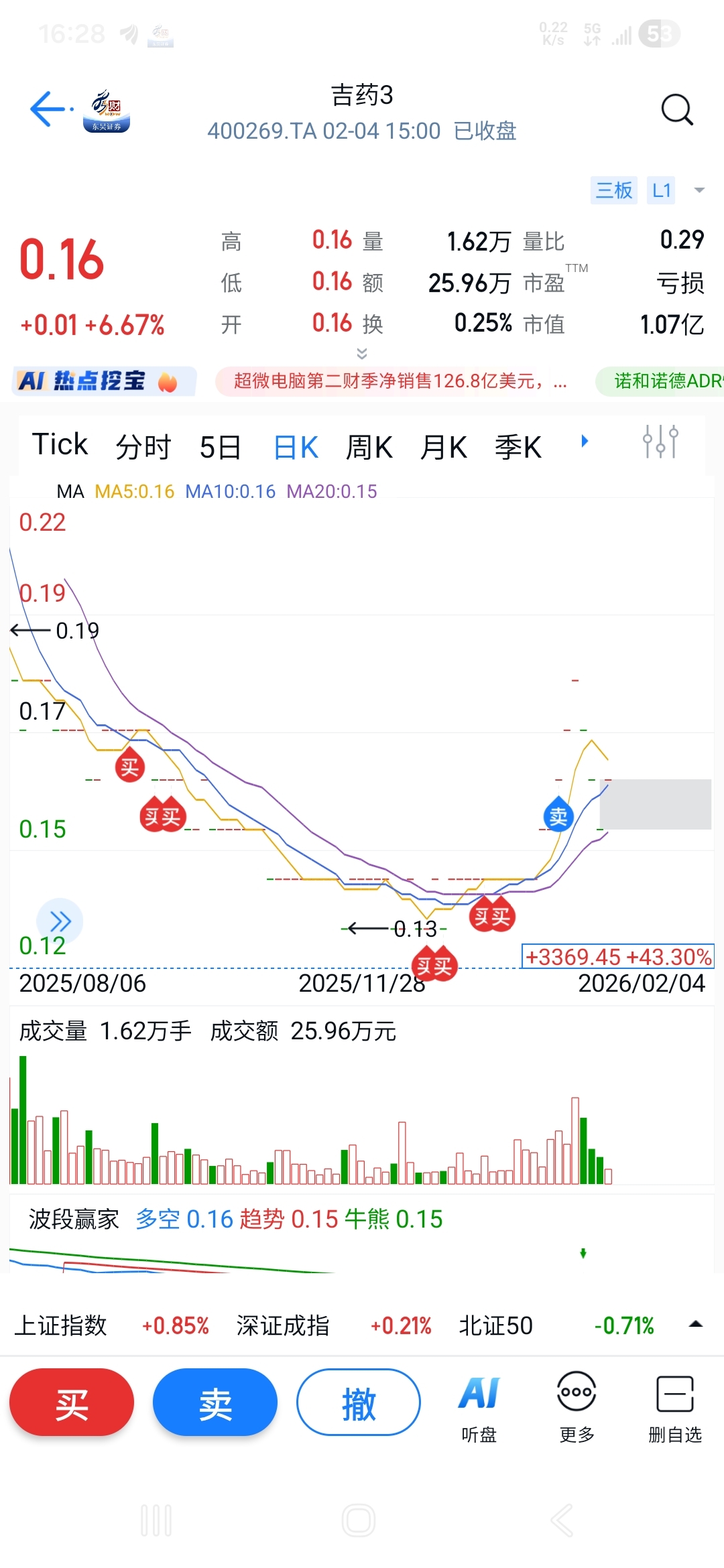Read the 超微电脑 news headline

click(x=400, y=381)
